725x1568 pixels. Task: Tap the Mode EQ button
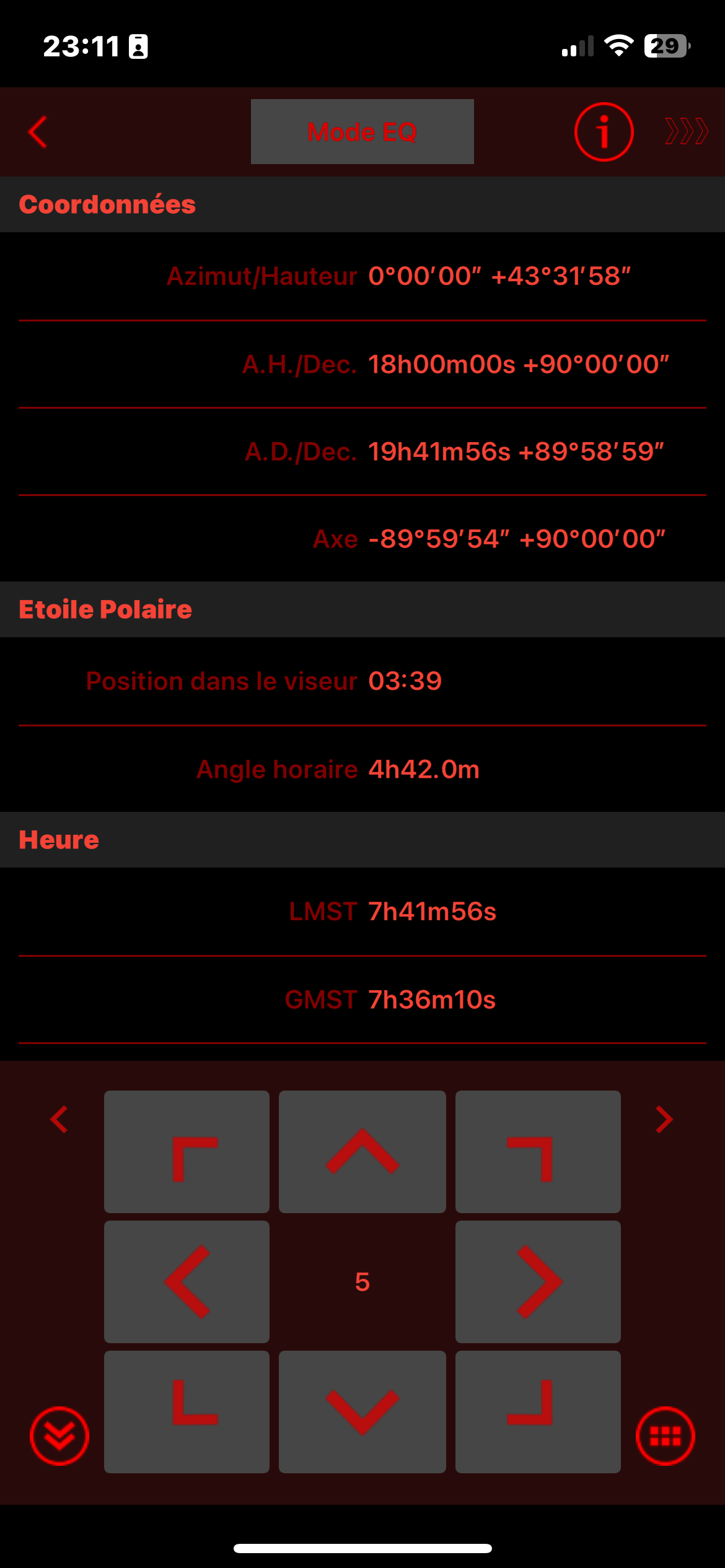(362, 132)
